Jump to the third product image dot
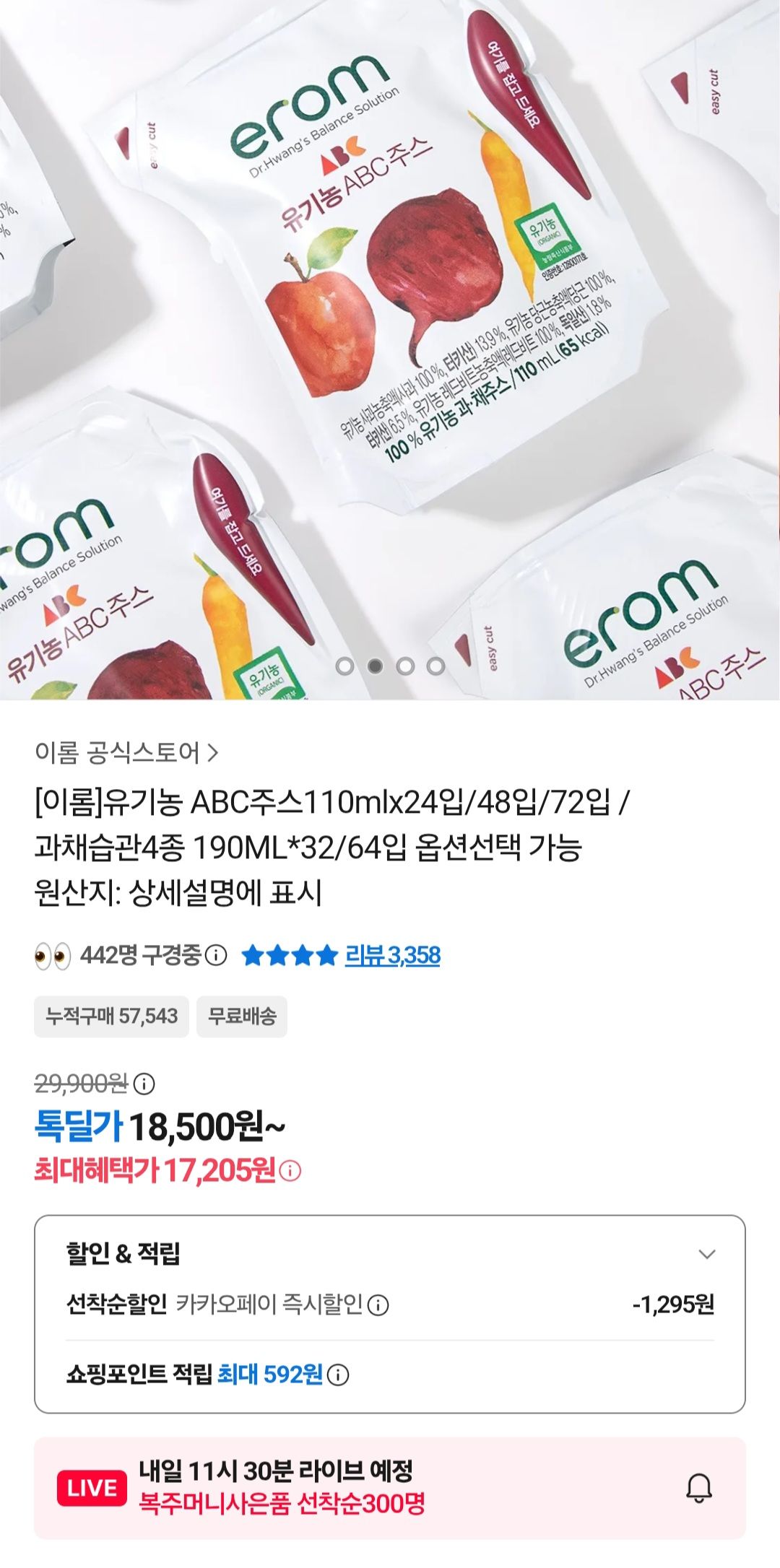Viewport: 780px width, 1568px height. (405, 666)
